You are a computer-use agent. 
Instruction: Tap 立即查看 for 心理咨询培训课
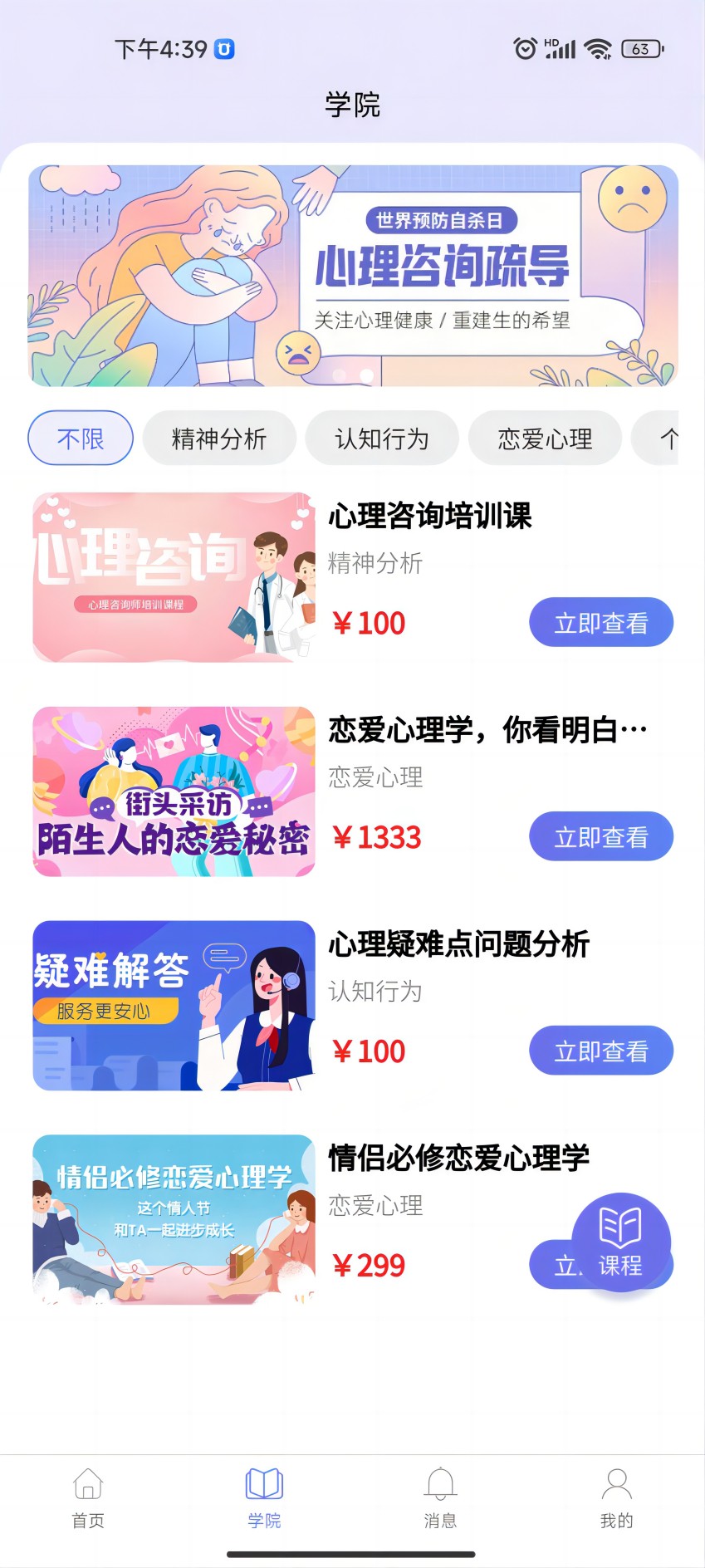[x=601, y=622]
